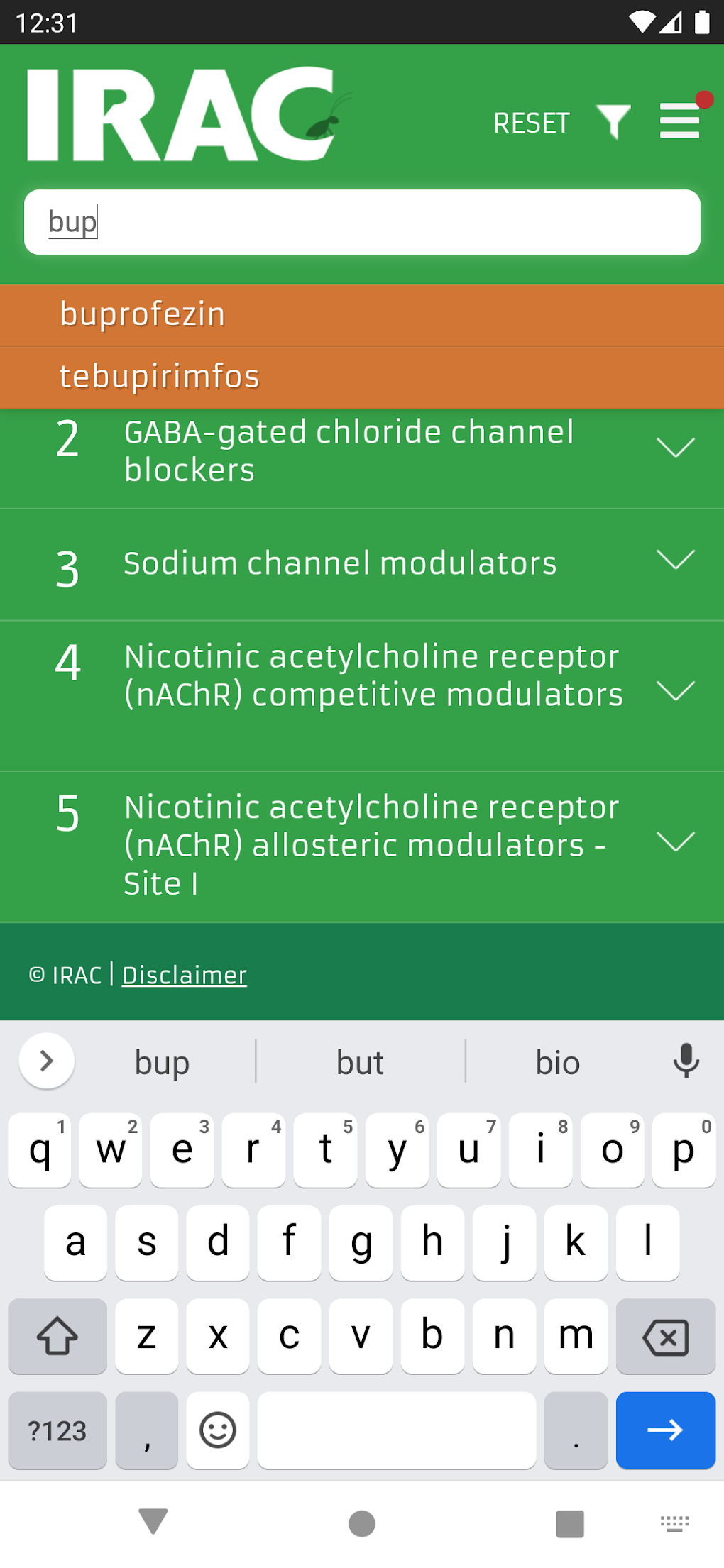724x1568 pixels.
Task: Open the Disclaimer link
Action: [184, 975]
